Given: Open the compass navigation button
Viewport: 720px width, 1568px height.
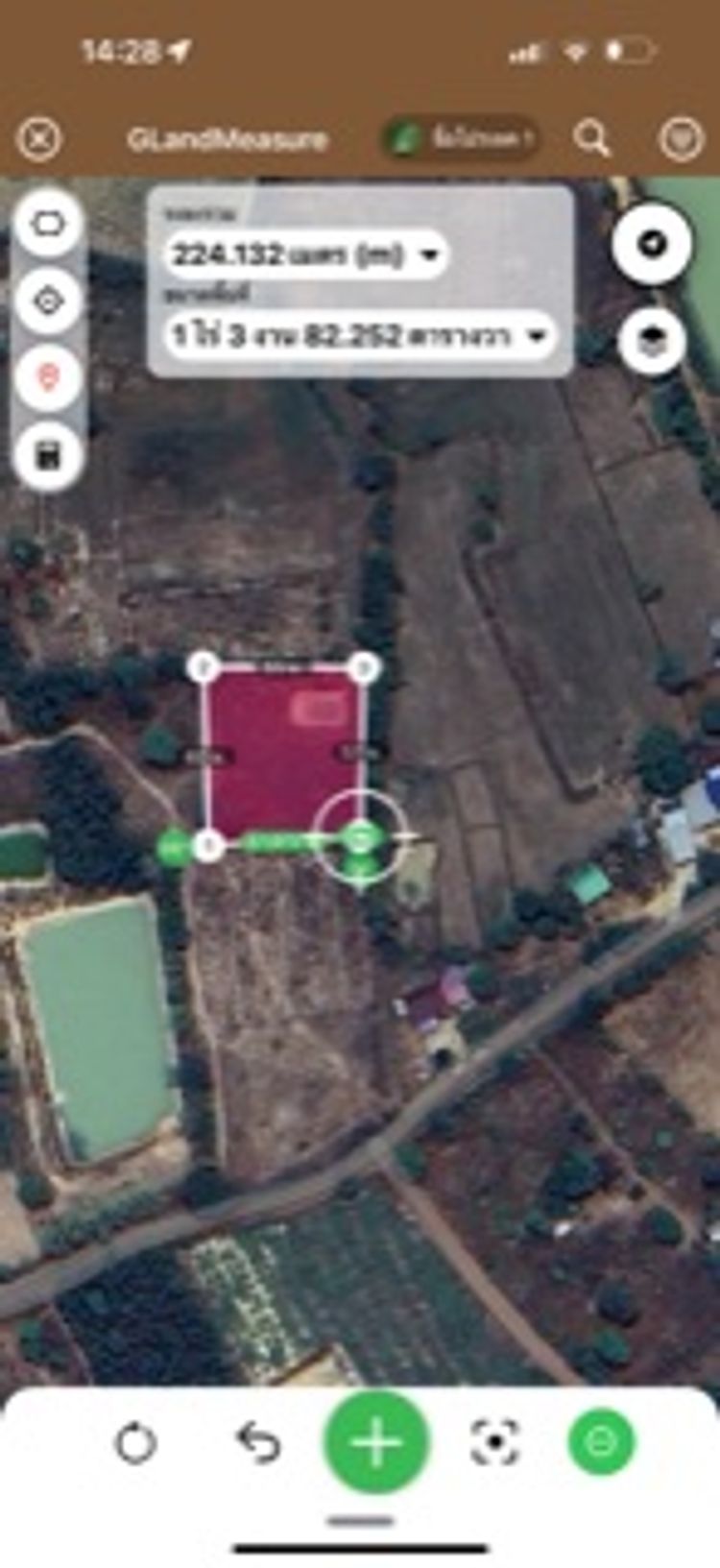Looking at the screenshot, I should pyautogui.click(x=652, y=244).
